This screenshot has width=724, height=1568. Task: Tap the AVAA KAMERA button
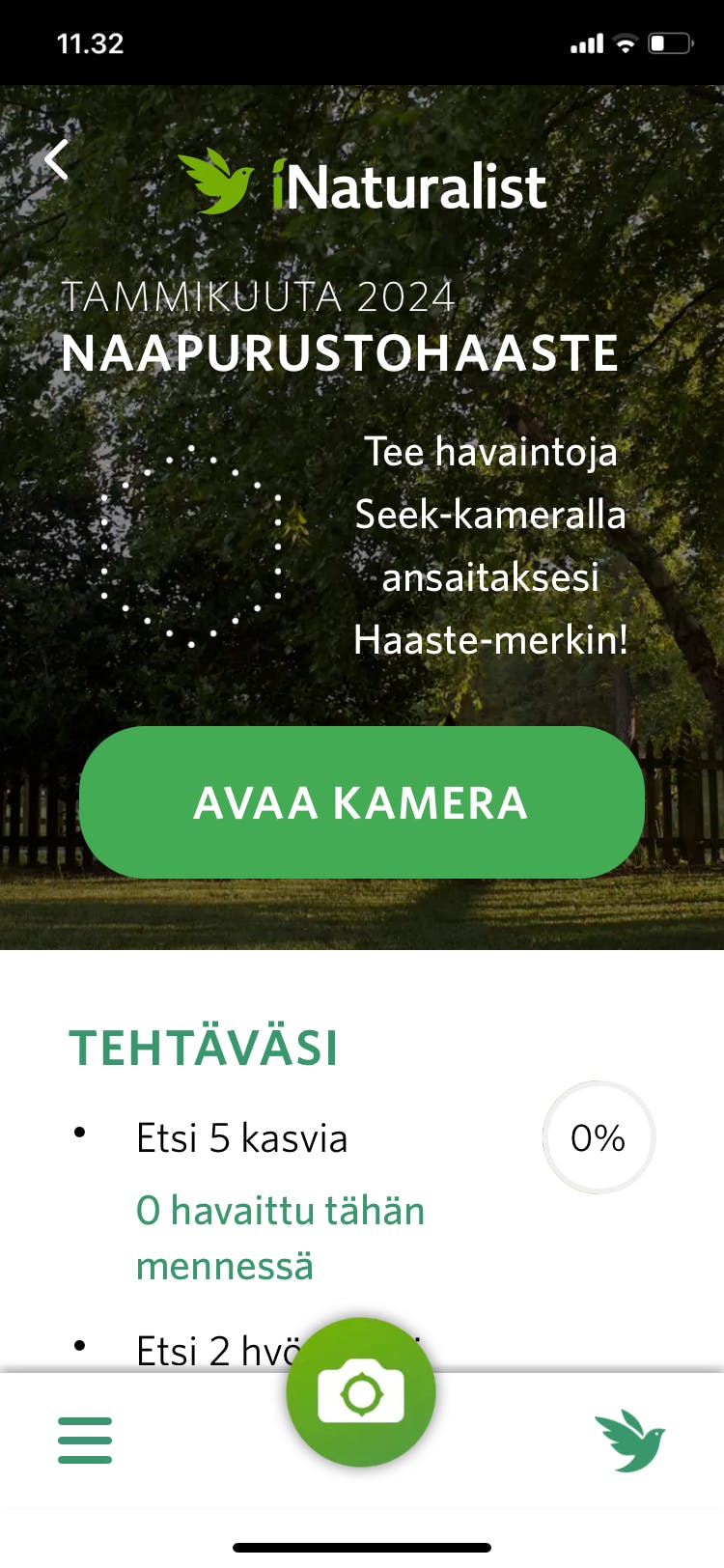pyautogui.click(x=362, y=802)
